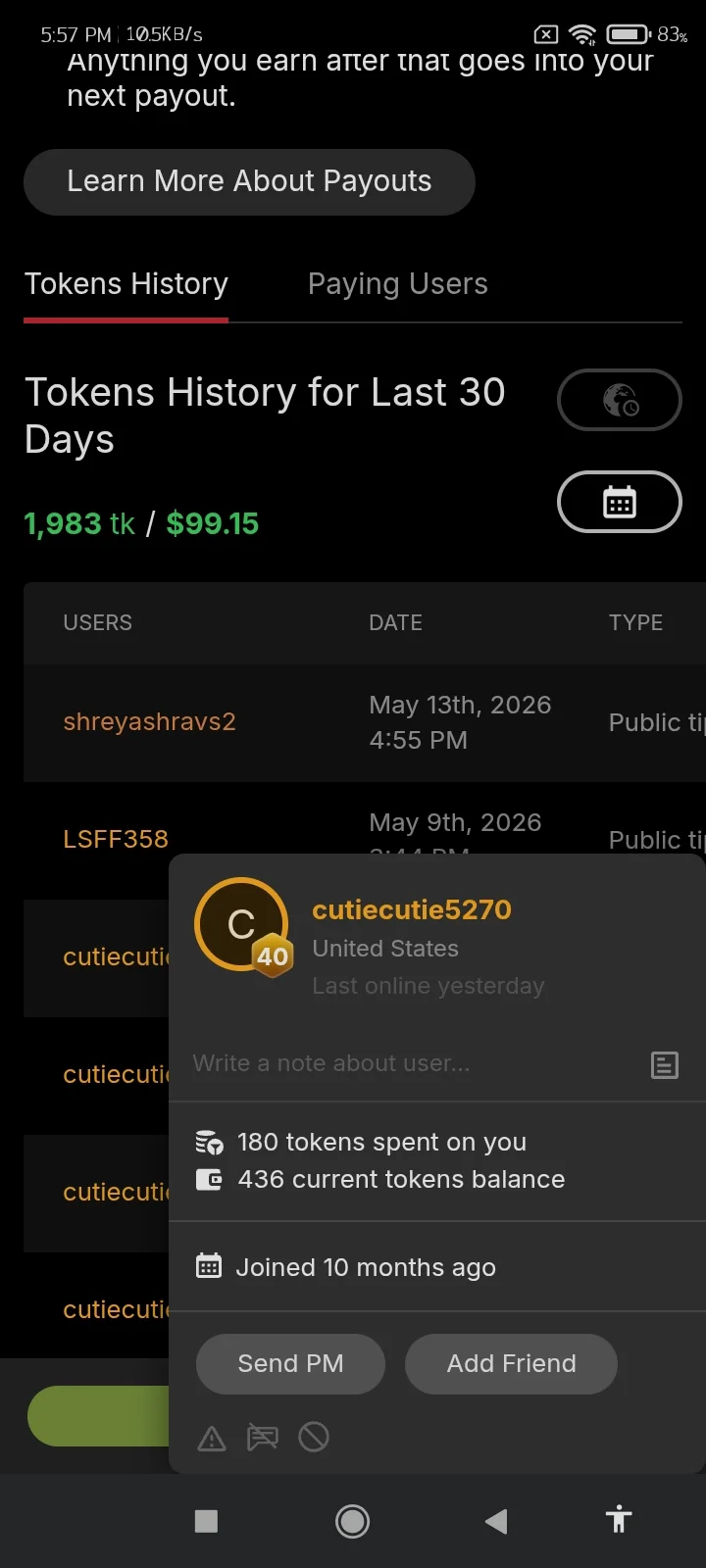The image size is (706, 1568).
Task: Report the user with the warning triangle icon
Action: pos(212,1438)
